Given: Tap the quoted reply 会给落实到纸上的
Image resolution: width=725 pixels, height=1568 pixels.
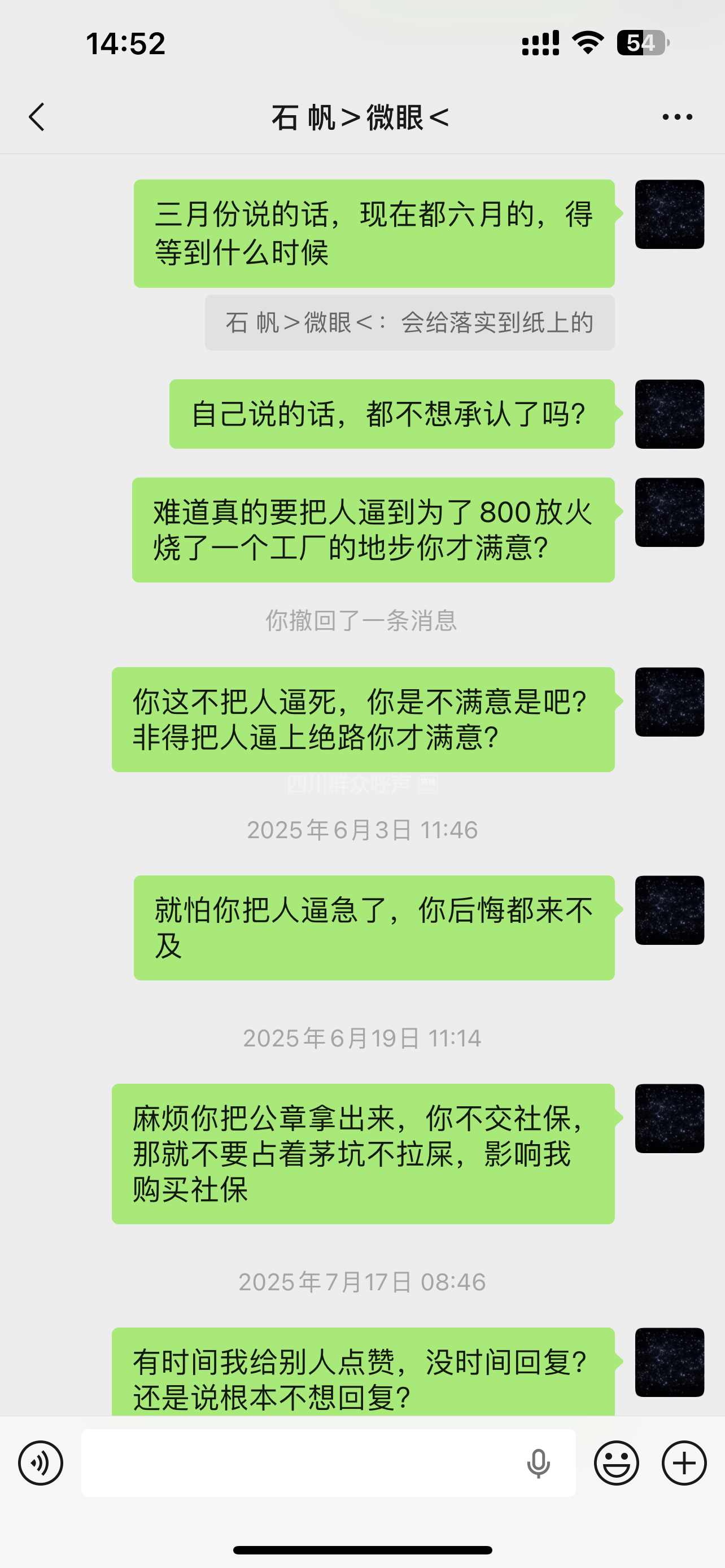Looking at the screenshot, I should pos(410,323).
